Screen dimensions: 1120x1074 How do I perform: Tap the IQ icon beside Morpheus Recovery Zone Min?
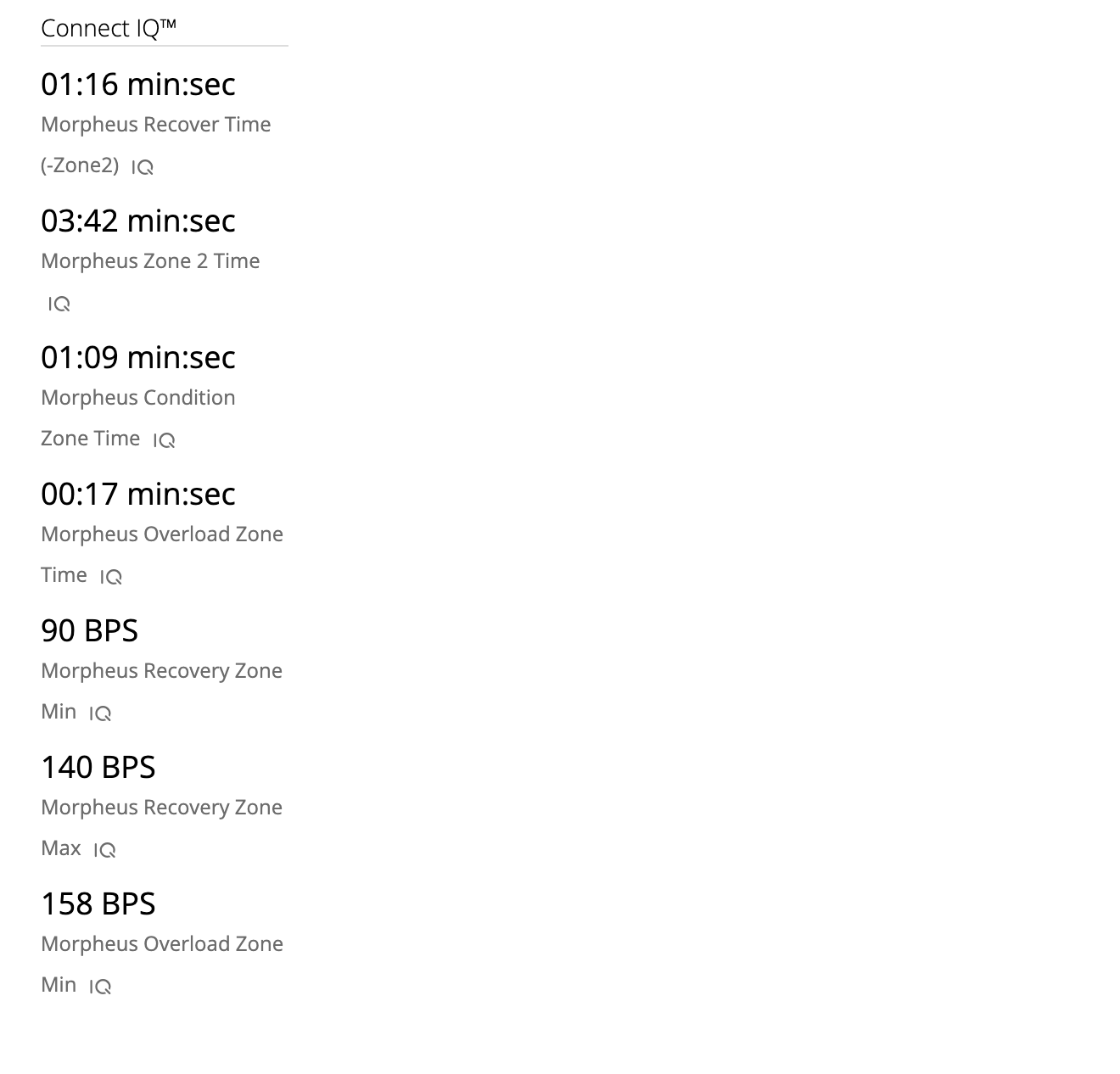point(100,713)
